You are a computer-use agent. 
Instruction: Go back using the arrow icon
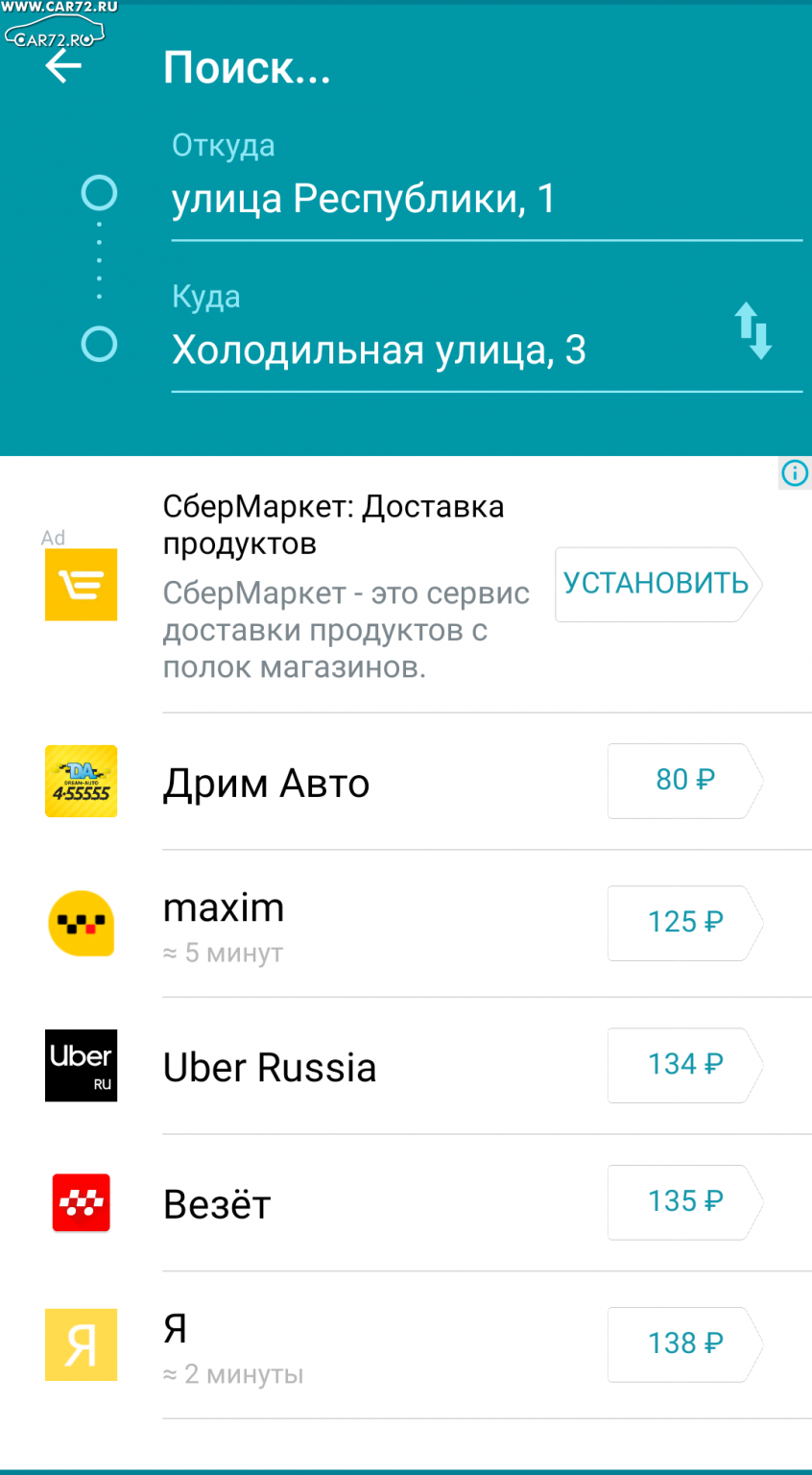[x=63, y=66]
